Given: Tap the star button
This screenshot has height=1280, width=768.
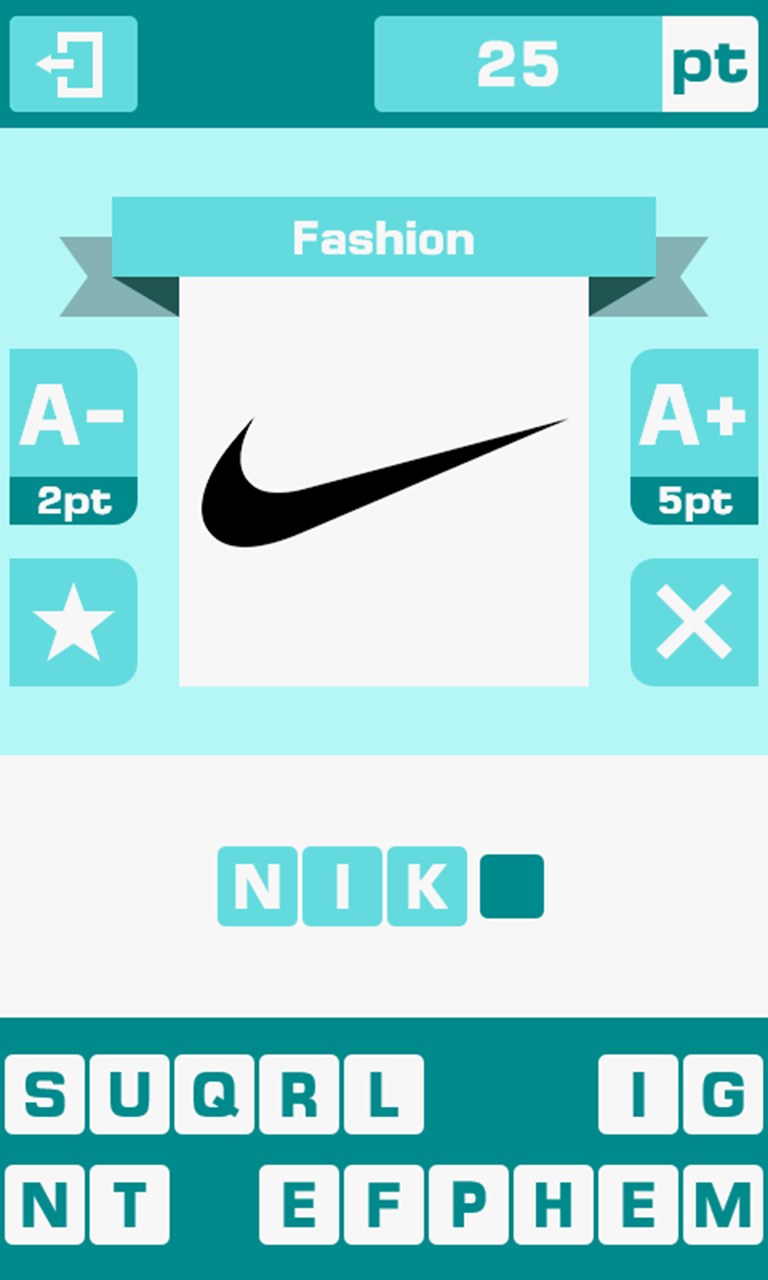Looking at the screenshot, I should point(73,622).
